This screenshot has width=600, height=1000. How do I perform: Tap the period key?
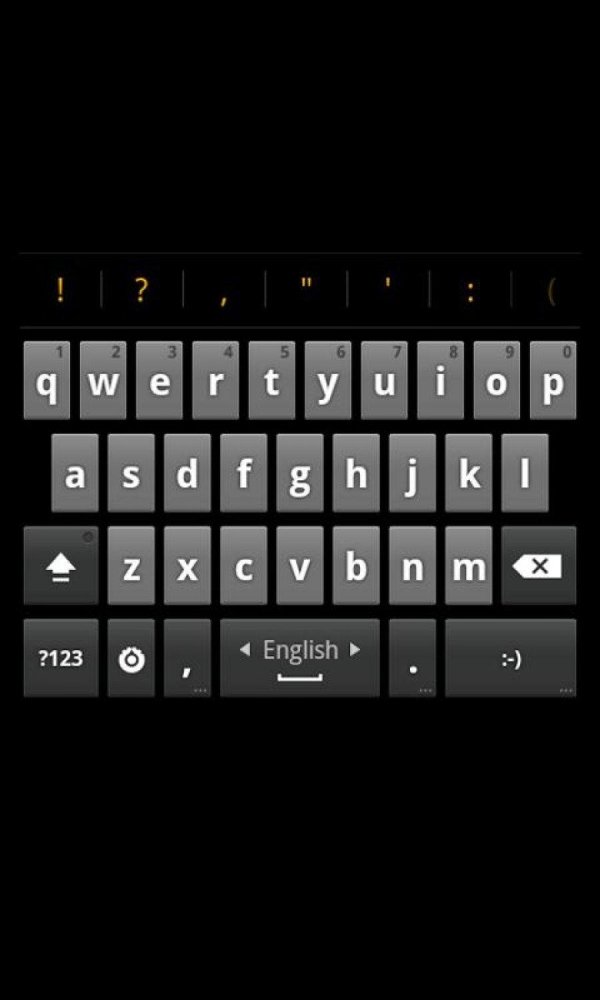pyautogui.click(x=413, y=658)
